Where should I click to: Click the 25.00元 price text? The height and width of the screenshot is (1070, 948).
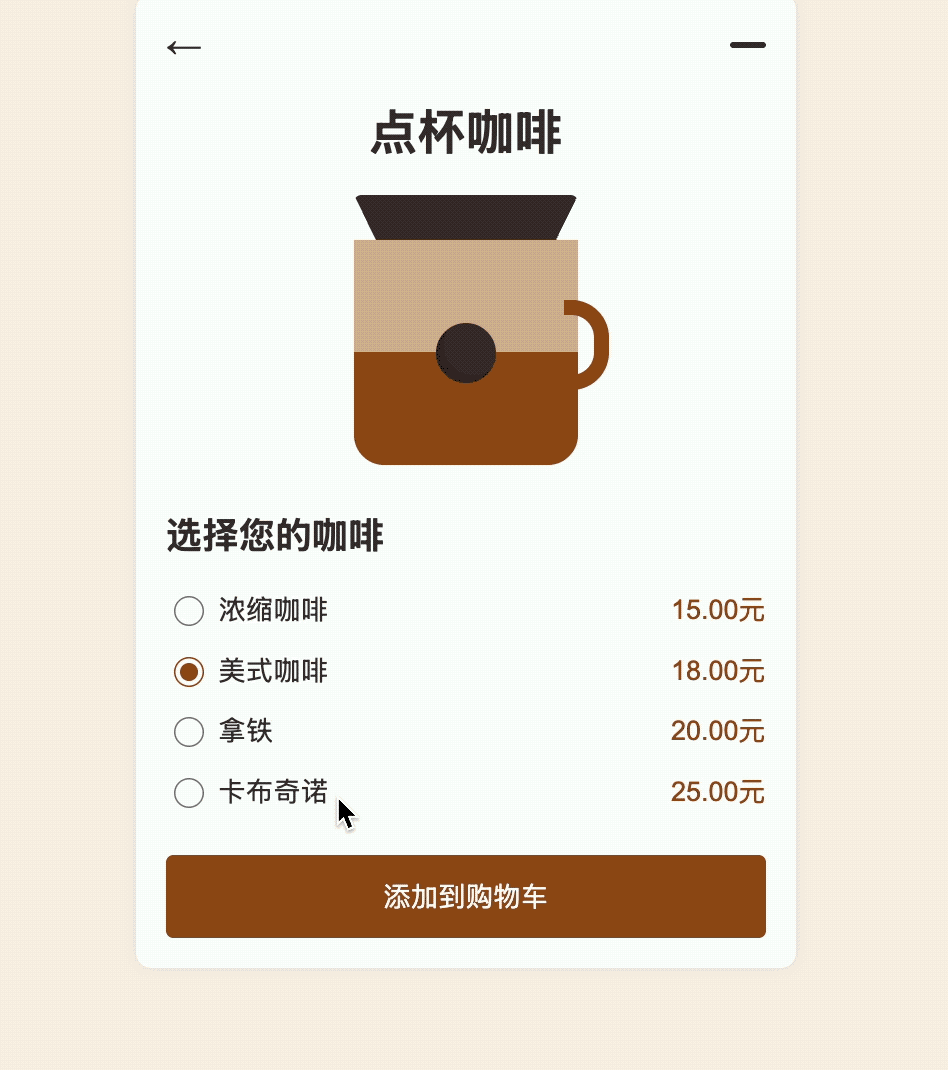coord(718,792)
